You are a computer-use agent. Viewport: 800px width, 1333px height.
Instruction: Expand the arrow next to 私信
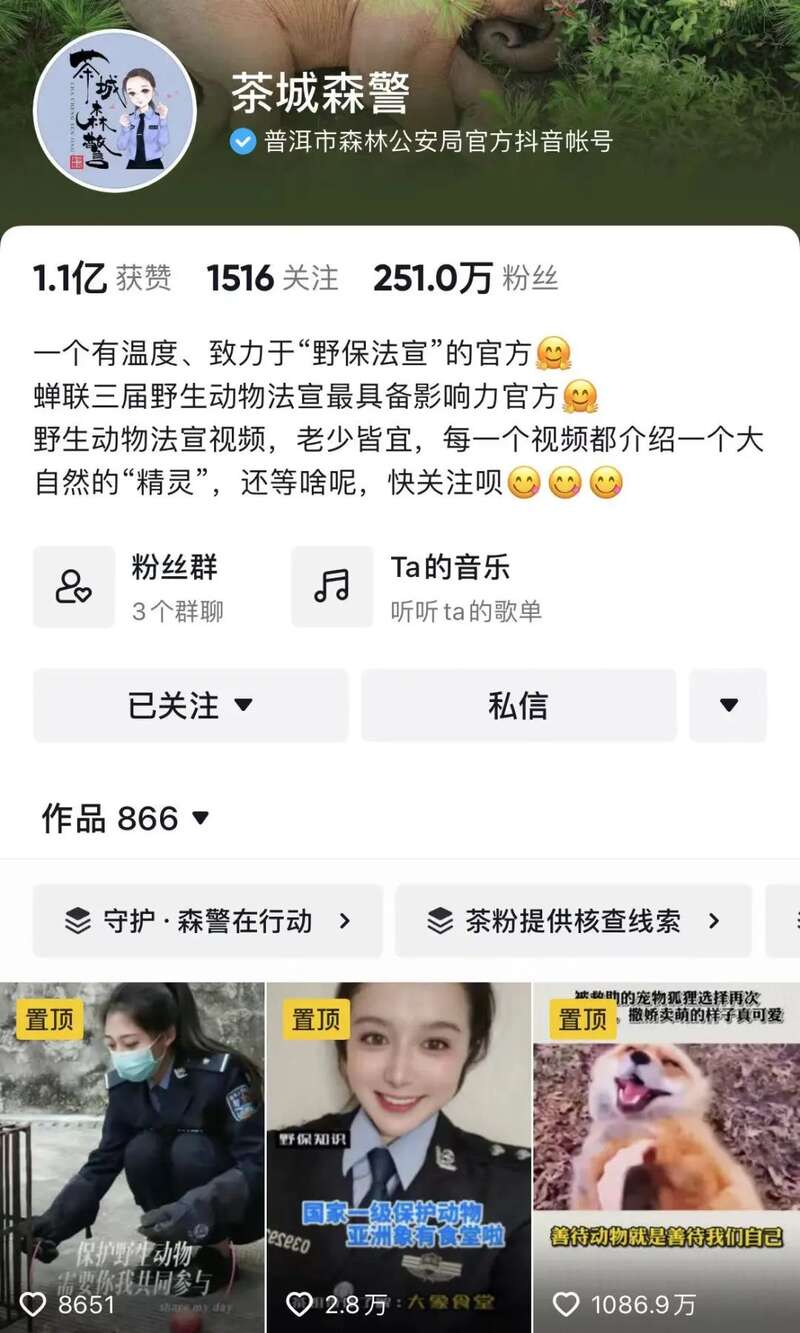[x=728, y=705]
